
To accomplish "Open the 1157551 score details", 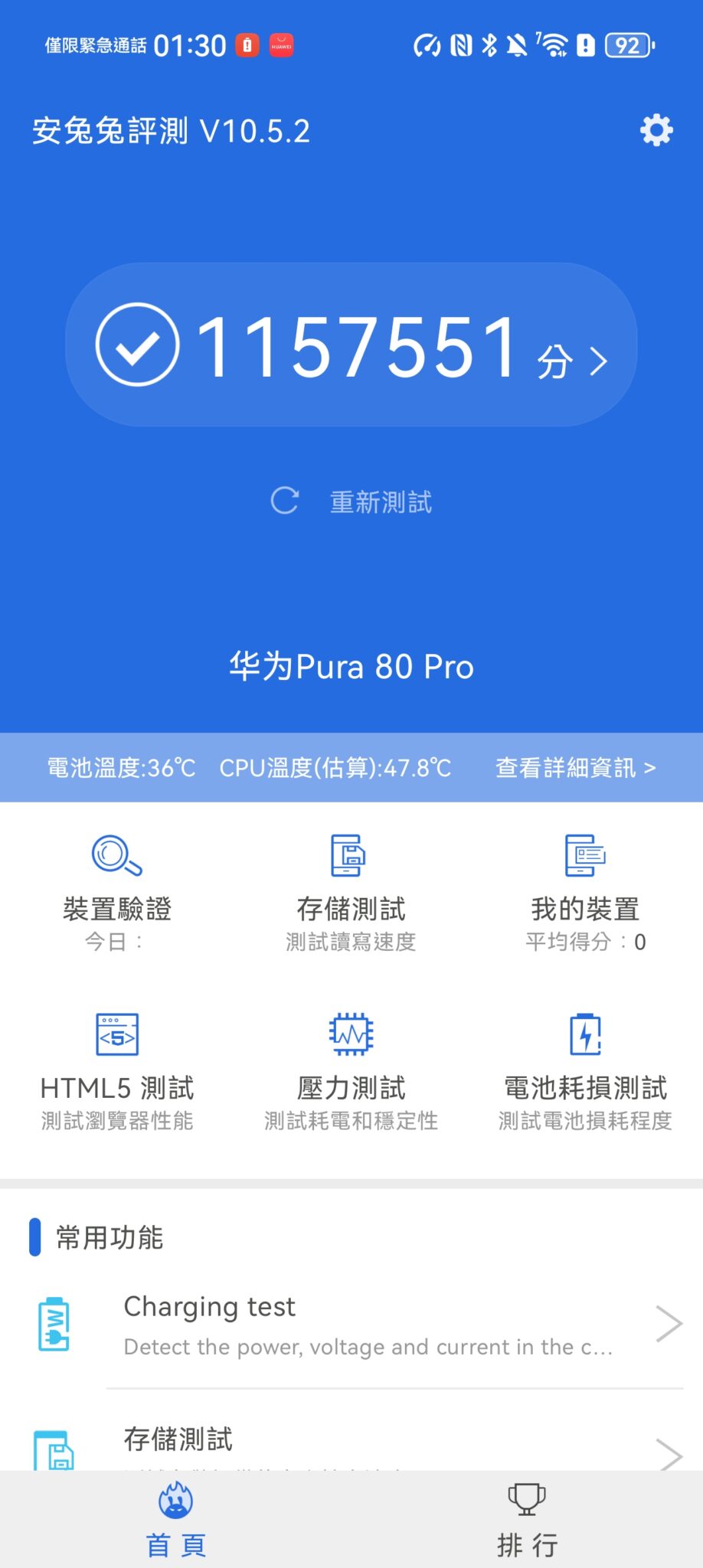I will [x=351, y=345].
